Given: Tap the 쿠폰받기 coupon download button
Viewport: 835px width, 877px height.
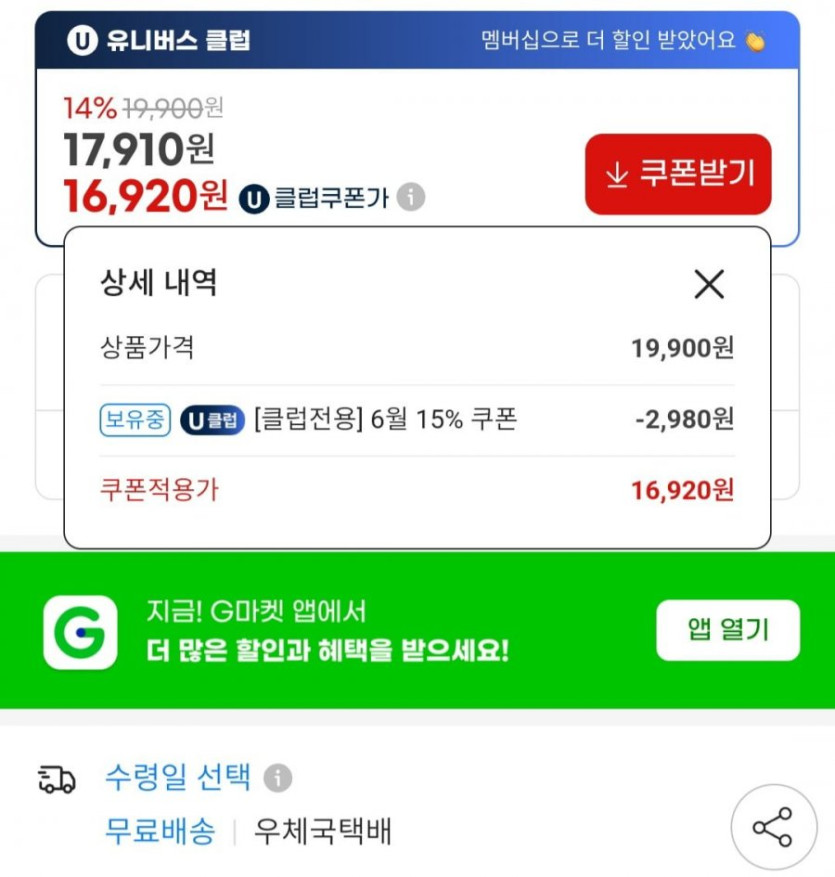Looking at the screenshot, I should pyautogui.click(x=678, y=174).
